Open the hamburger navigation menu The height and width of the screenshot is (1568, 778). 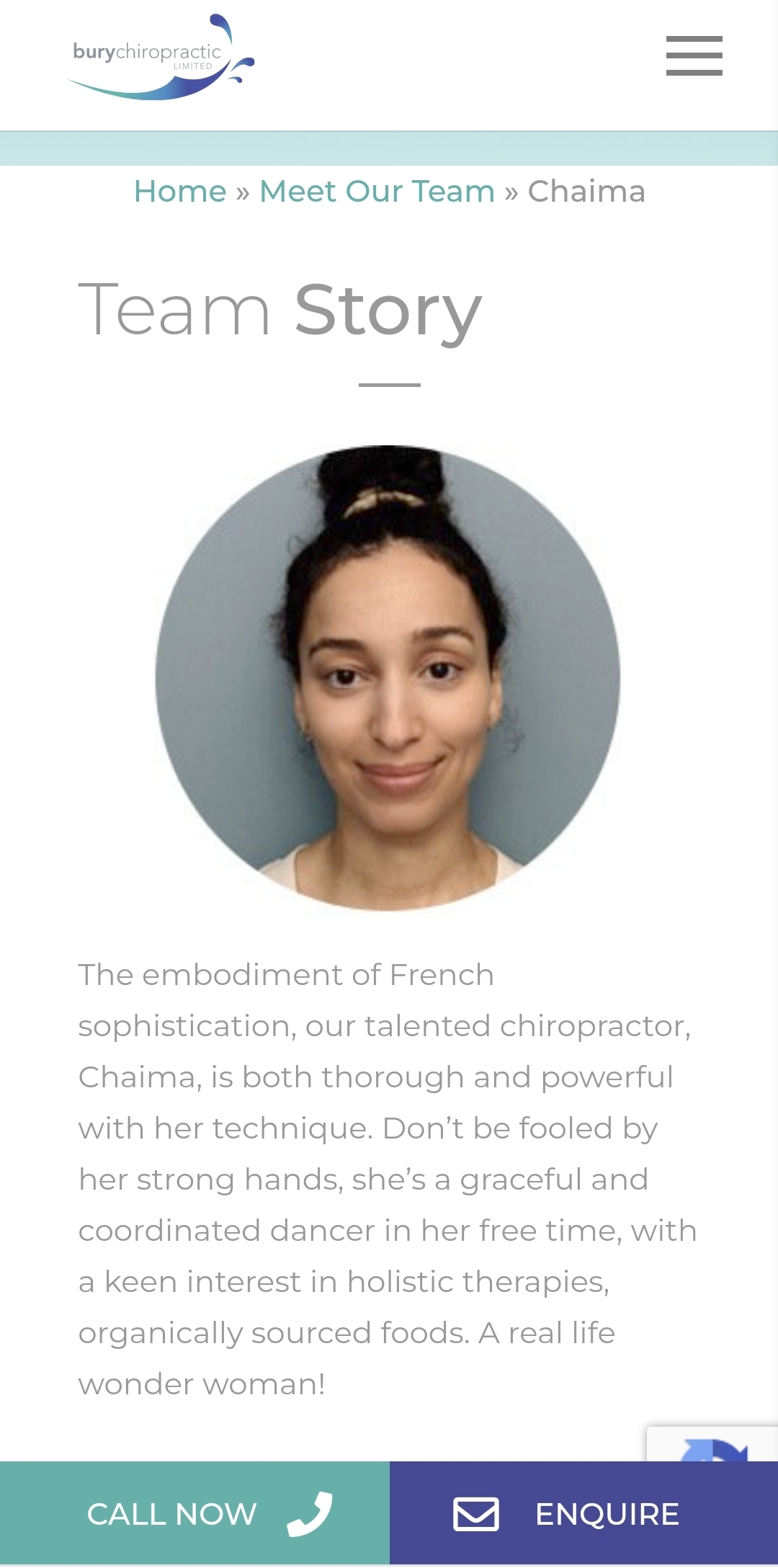pyautogui.click(x=694, y=56)
